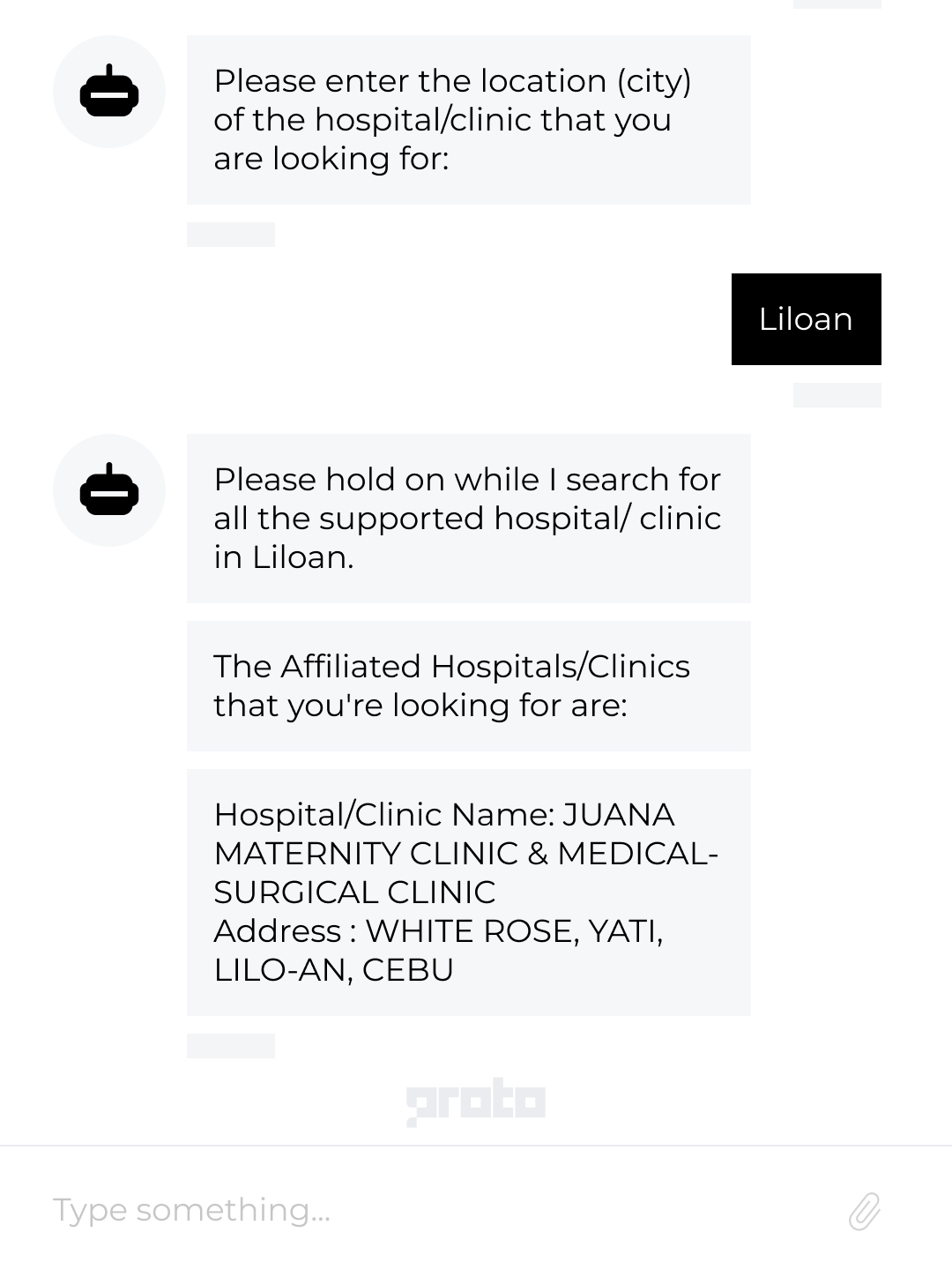This screenshot has width=952, height=1270.
Task: Click the message asking for hospital location
Action: point(469,119)
